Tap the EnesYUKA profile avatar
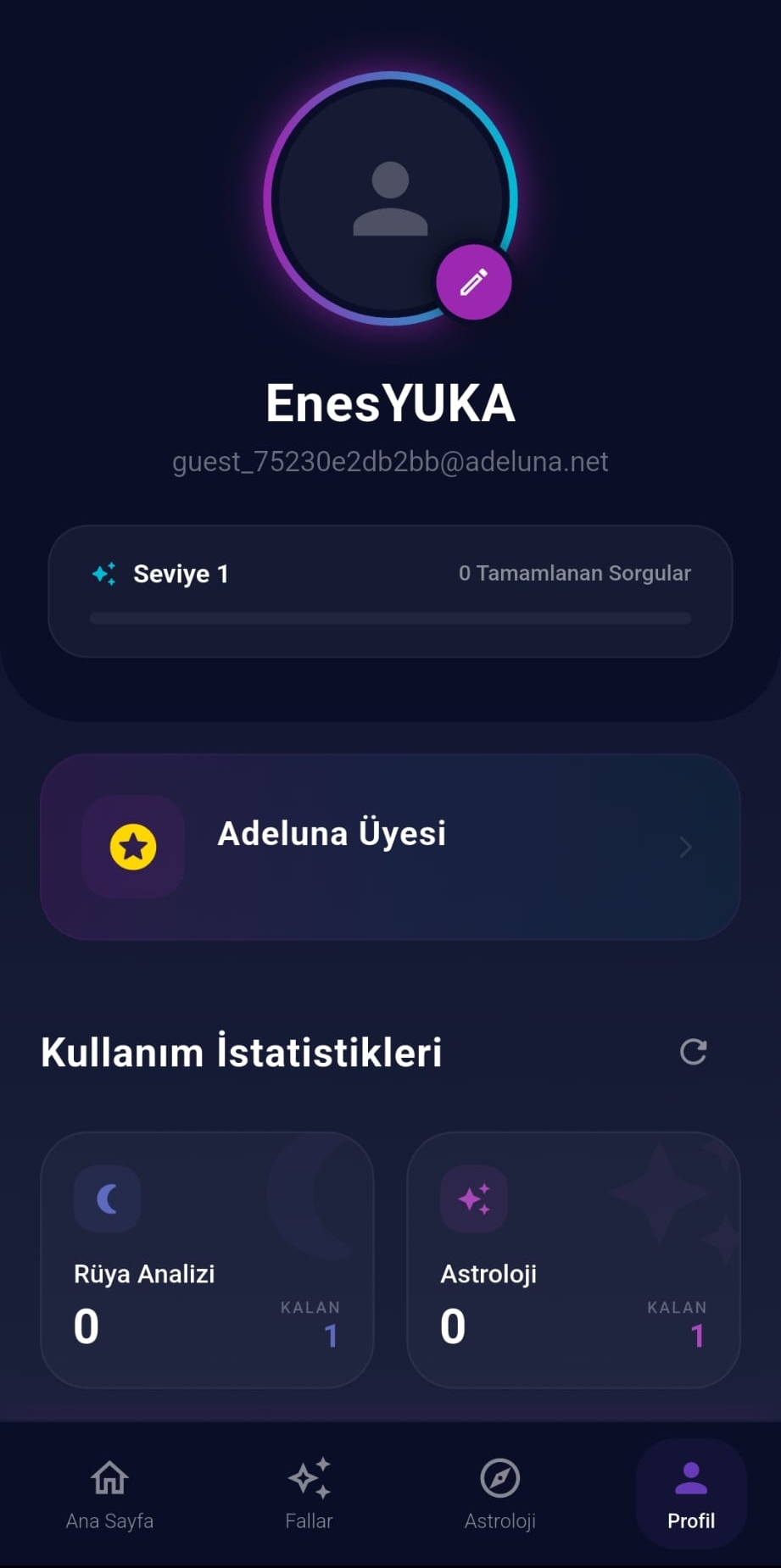 coord(390,199)
